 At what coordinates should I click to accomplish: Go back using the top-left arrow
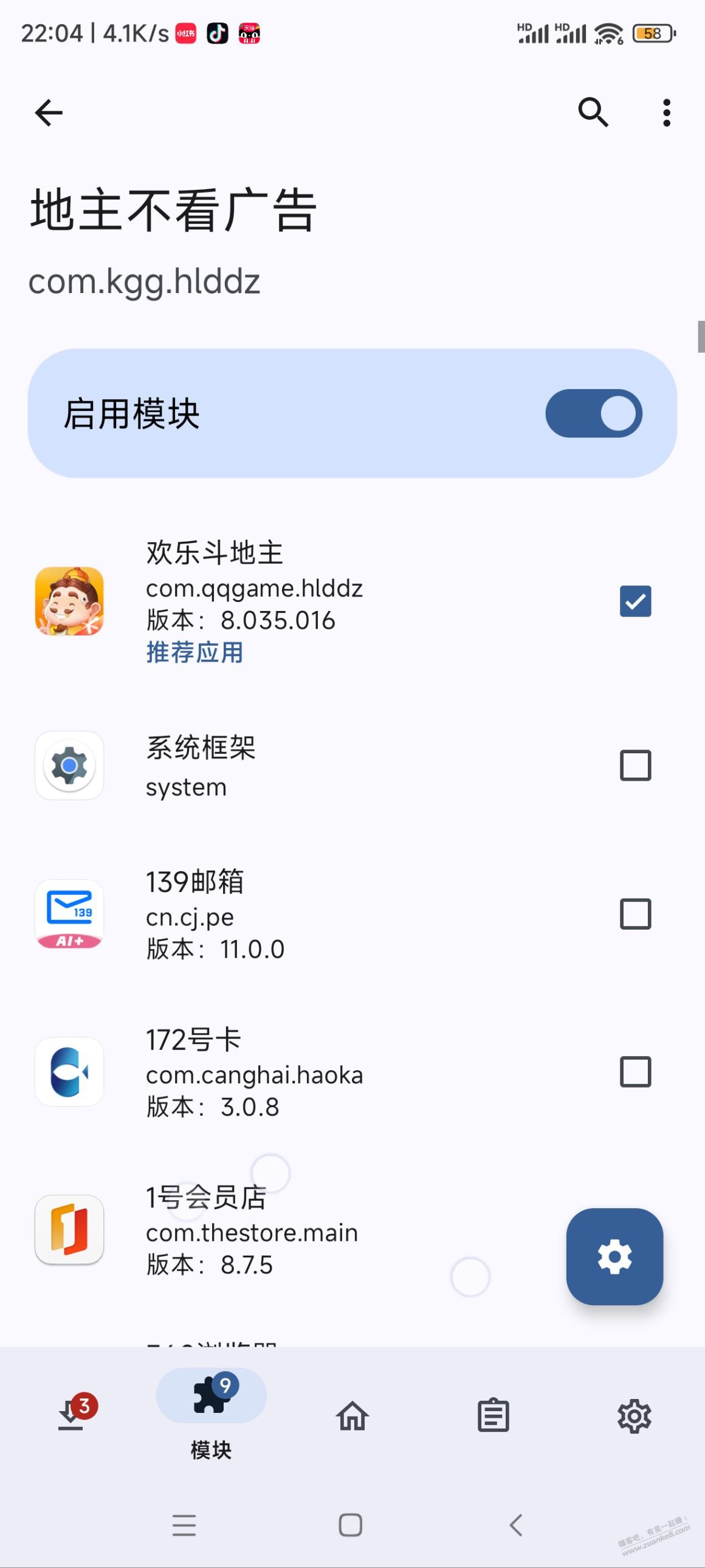point(49,112)
